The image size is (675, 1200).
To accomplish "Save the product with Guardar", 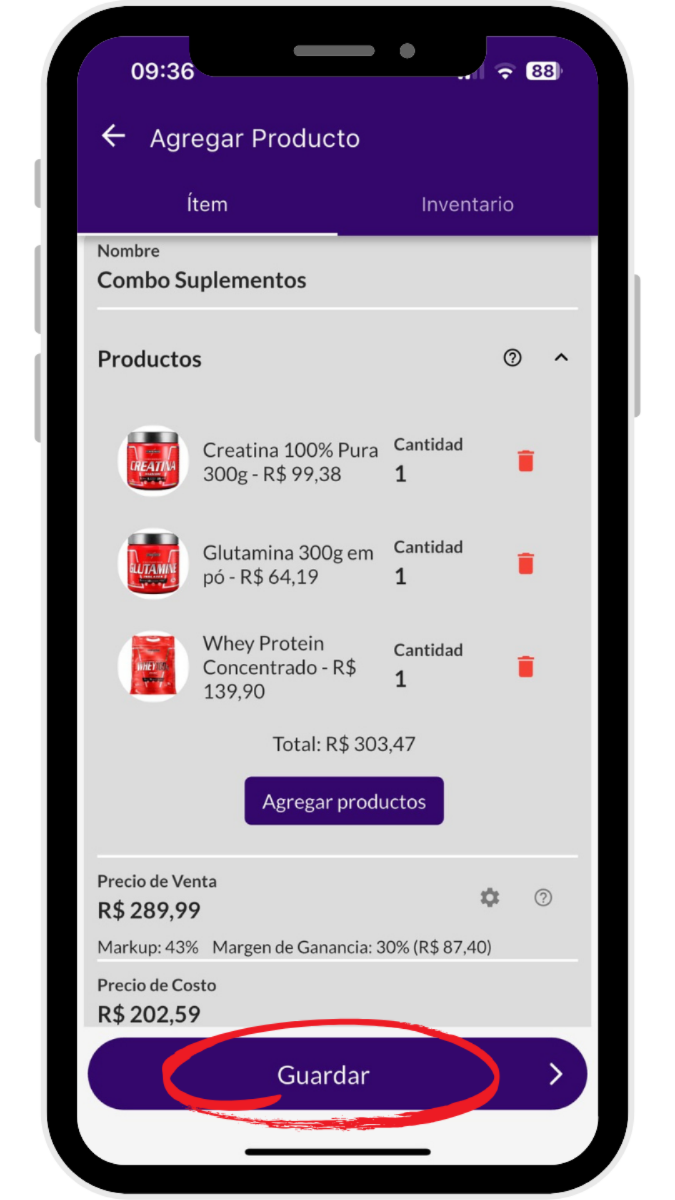I will tap(323, 1075).
